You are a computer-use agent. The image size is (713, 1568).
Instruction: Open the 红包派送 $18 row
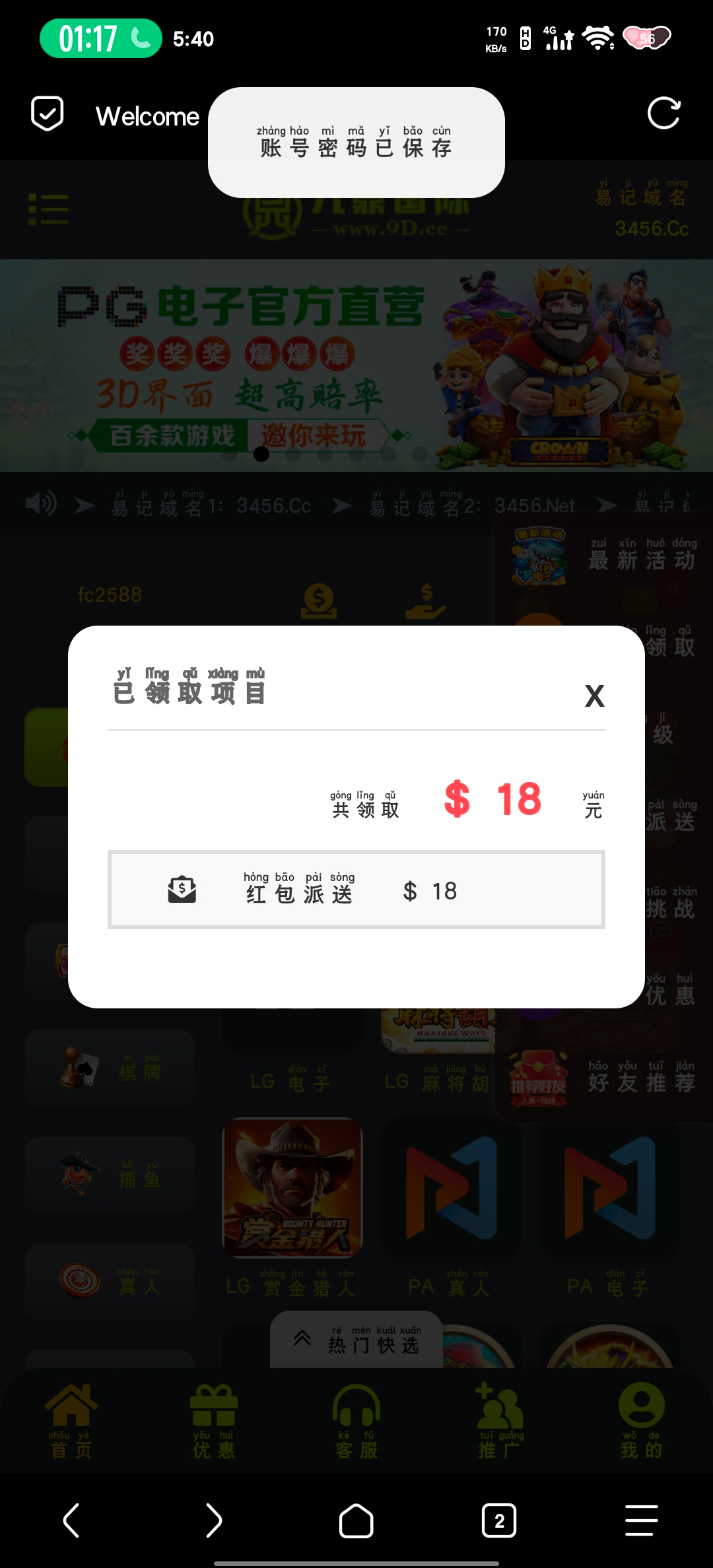[356, 890]
